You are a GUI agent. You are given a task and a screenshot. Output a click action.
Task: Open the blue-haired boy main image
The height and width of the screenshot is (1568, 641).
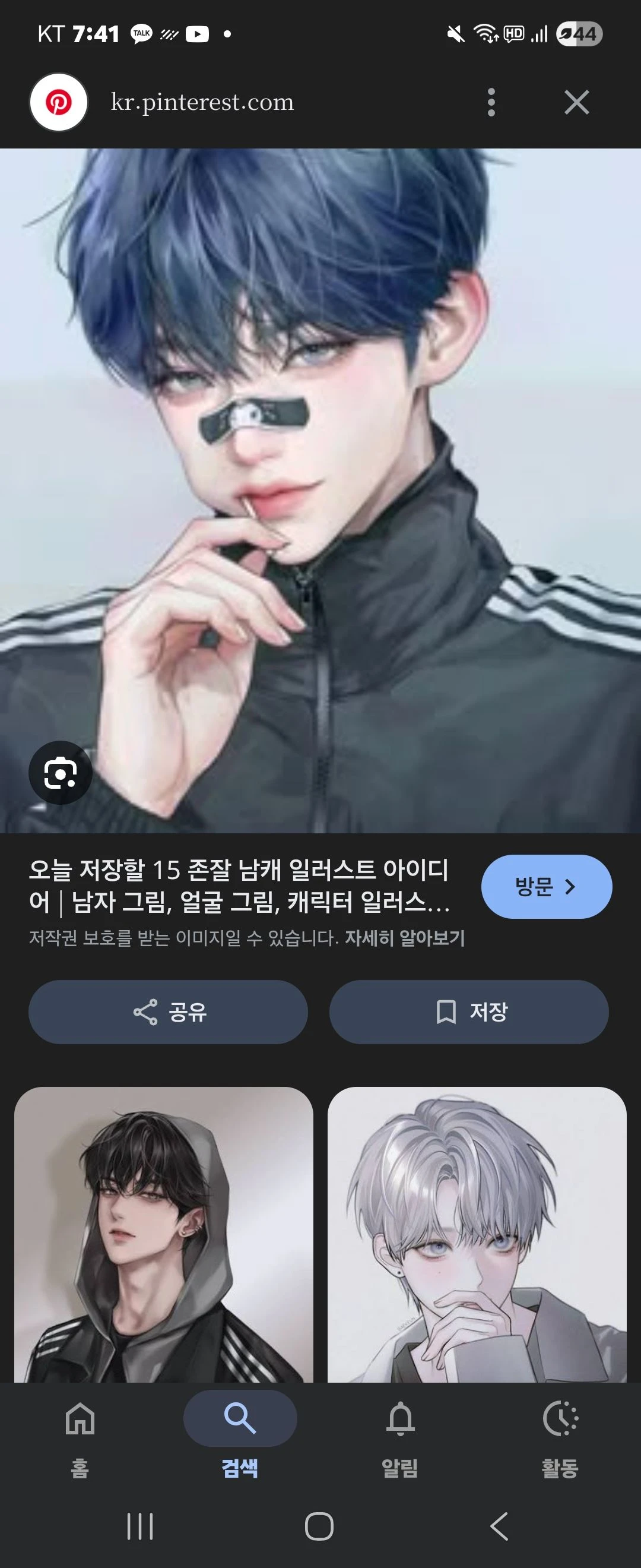320,426
